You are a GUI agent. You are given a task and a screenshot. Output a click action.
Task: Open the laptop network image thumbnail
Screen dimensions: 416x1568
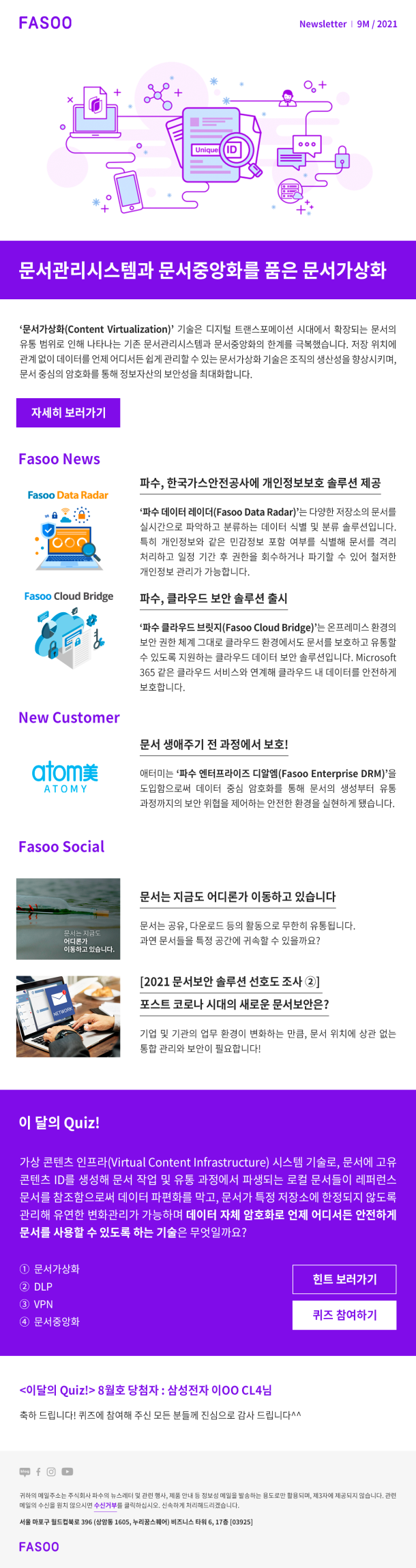(68, 1016)
